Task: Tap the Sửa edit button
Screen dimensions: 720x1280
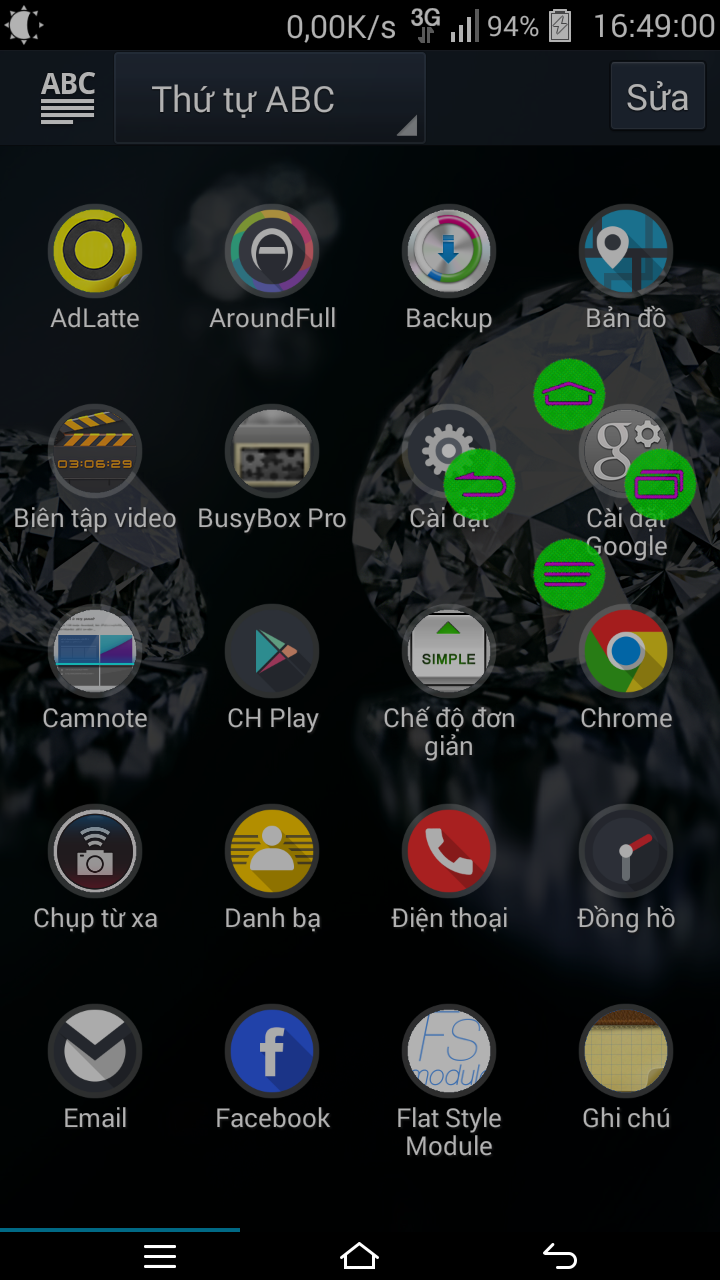Action: pos(658,96)
